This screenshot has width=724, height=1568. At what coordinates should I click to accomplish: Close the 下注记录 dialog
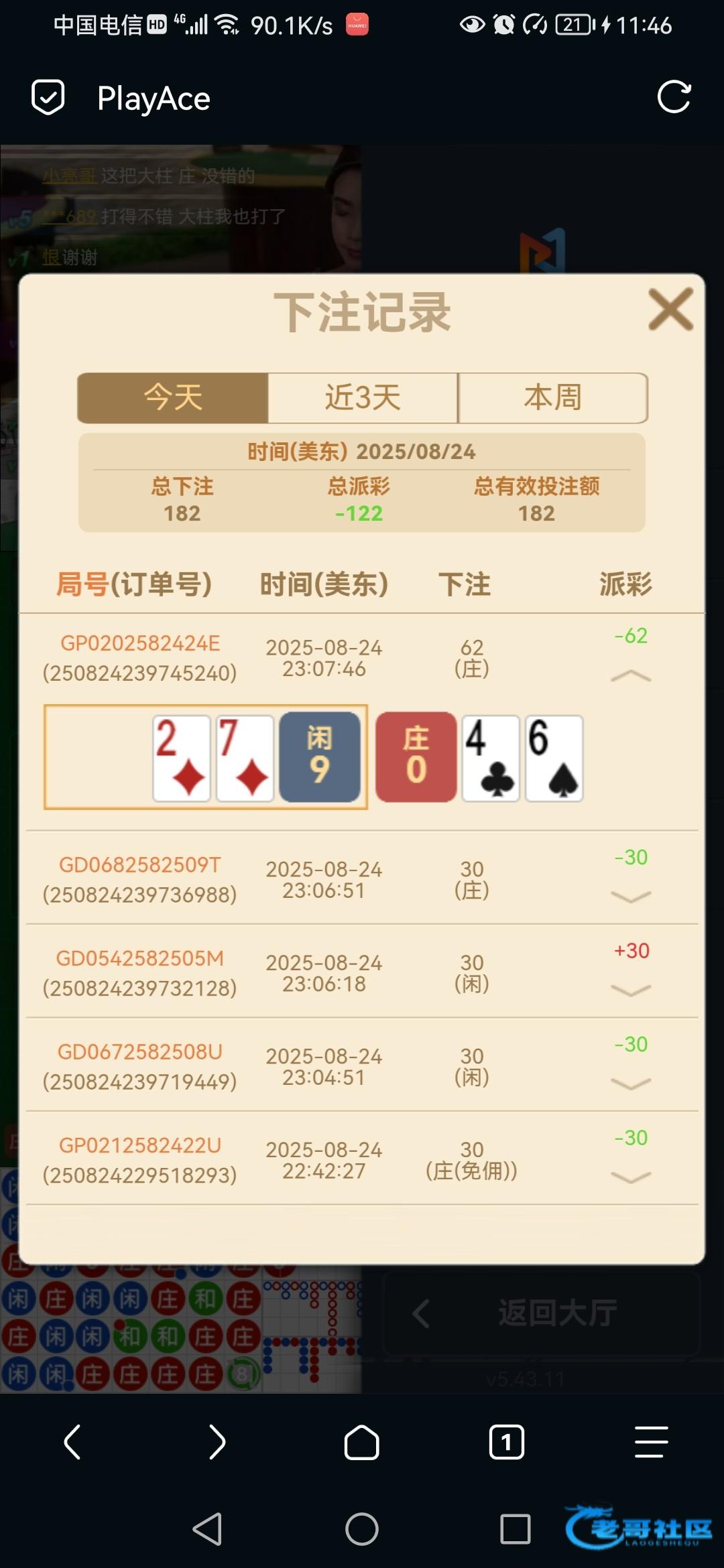coord(670,310)
